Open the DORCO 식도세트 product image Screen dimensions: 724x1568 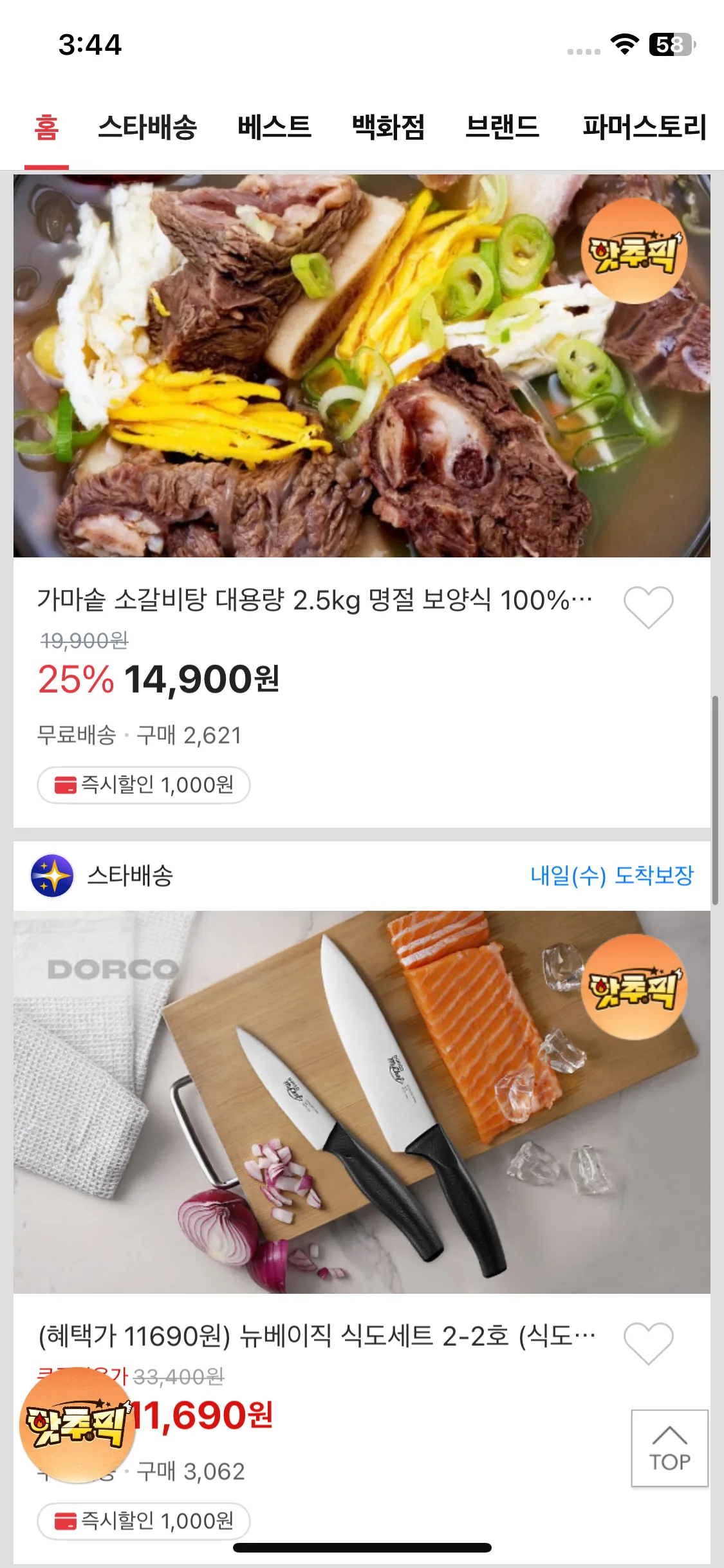click(x=360, y=1101)
